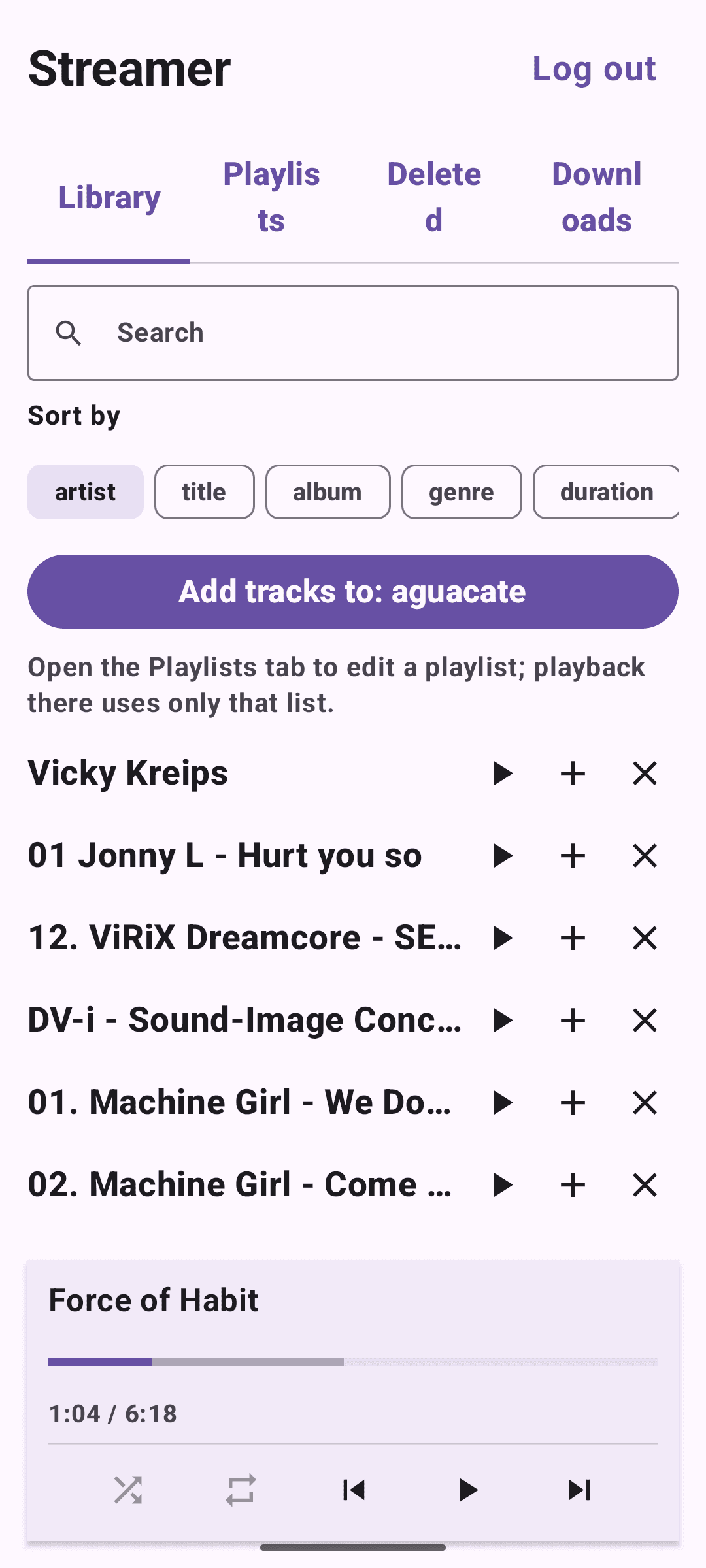Image resolution: width=706 pixels, height=1568 pixels.
Task: Select the "album" sort chip
Action: 328,492
